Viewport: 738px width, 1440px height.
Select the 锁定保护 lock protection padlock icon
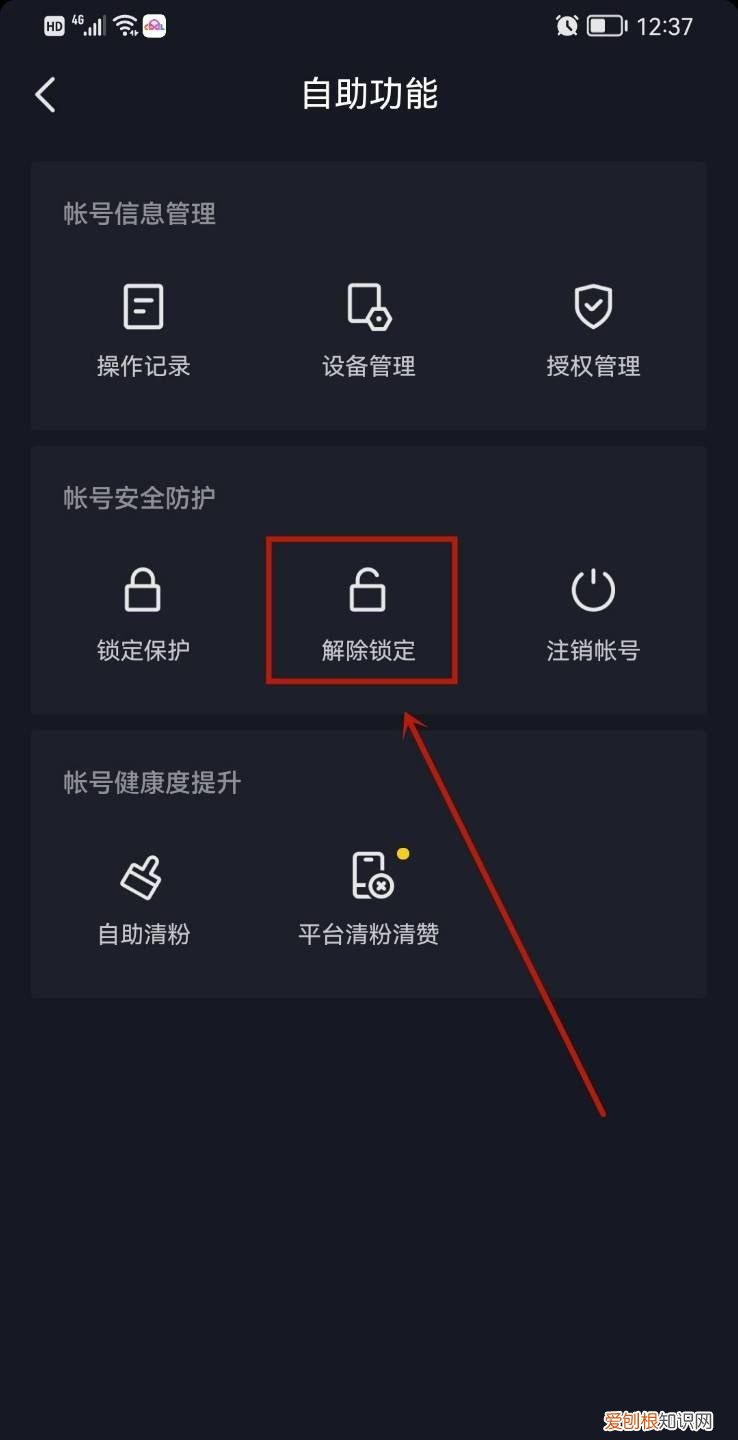(143, 590)
